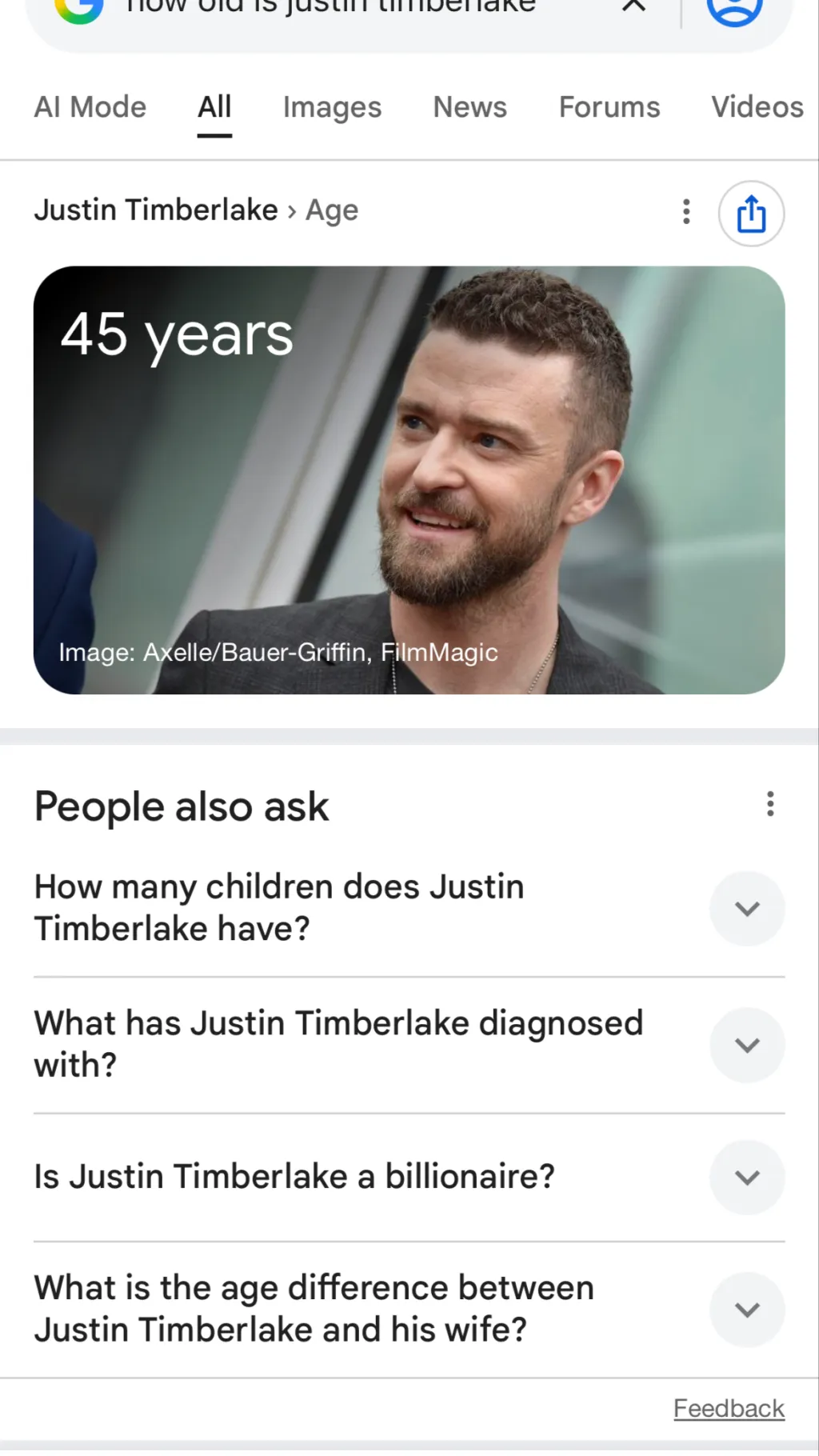The height and width of the screenshot is (1456, 819).
Task: Open the Videos tab
Action: pyautogui.click(x=757, y=107)
